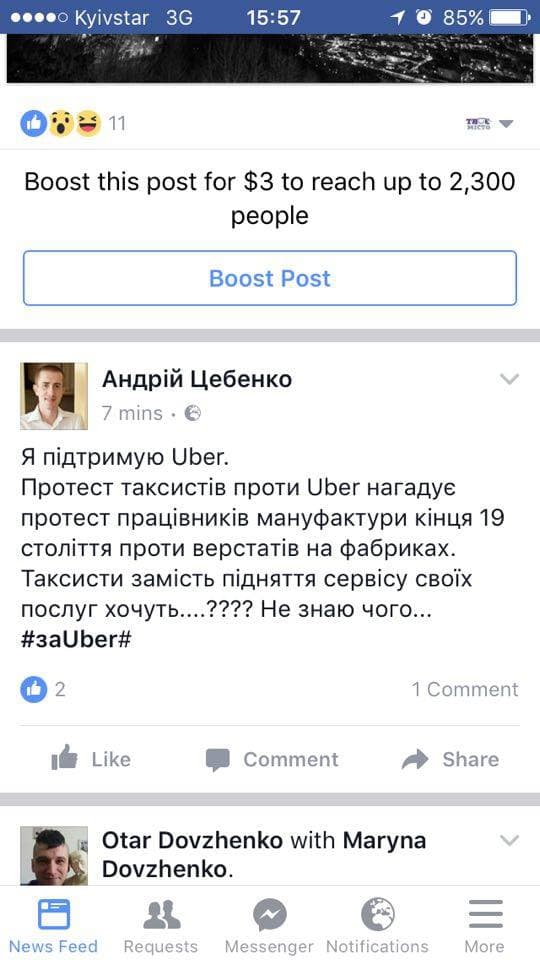The image size is (540, 960).
Task: Open the #заUber# hashtag
Action: (x=77, y=639)
